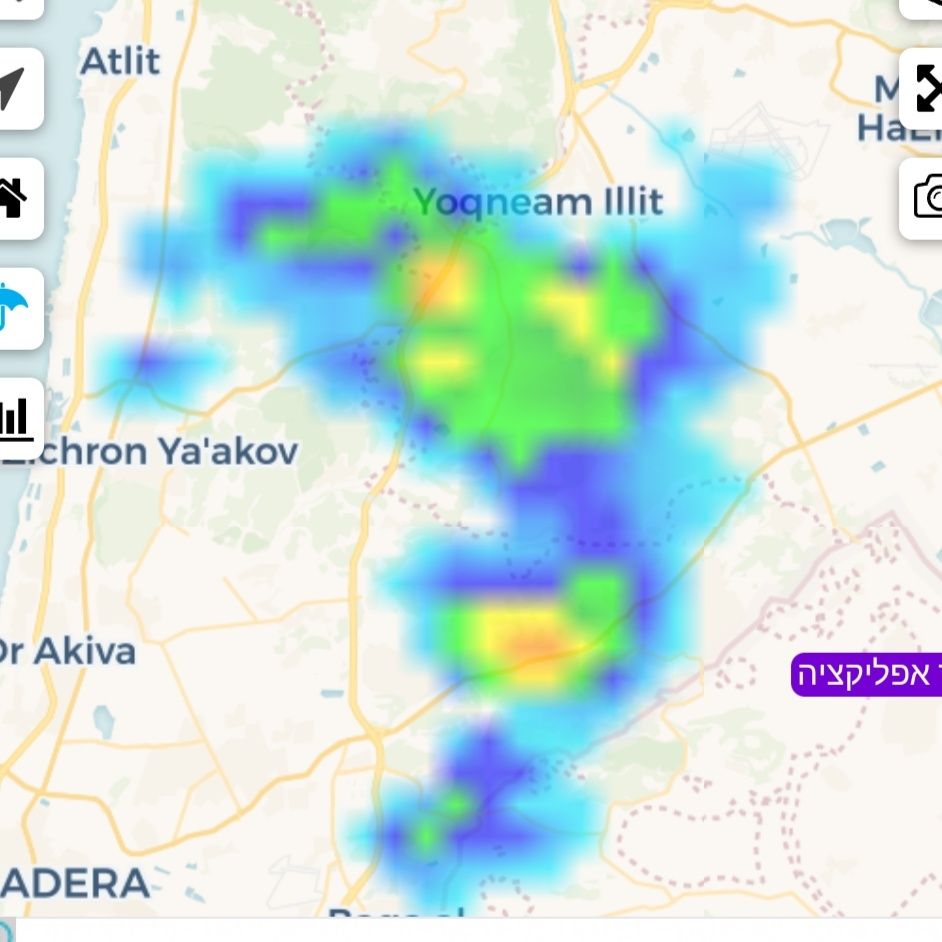Capture a snapshot with the camera icon

[x=924, y=198]
